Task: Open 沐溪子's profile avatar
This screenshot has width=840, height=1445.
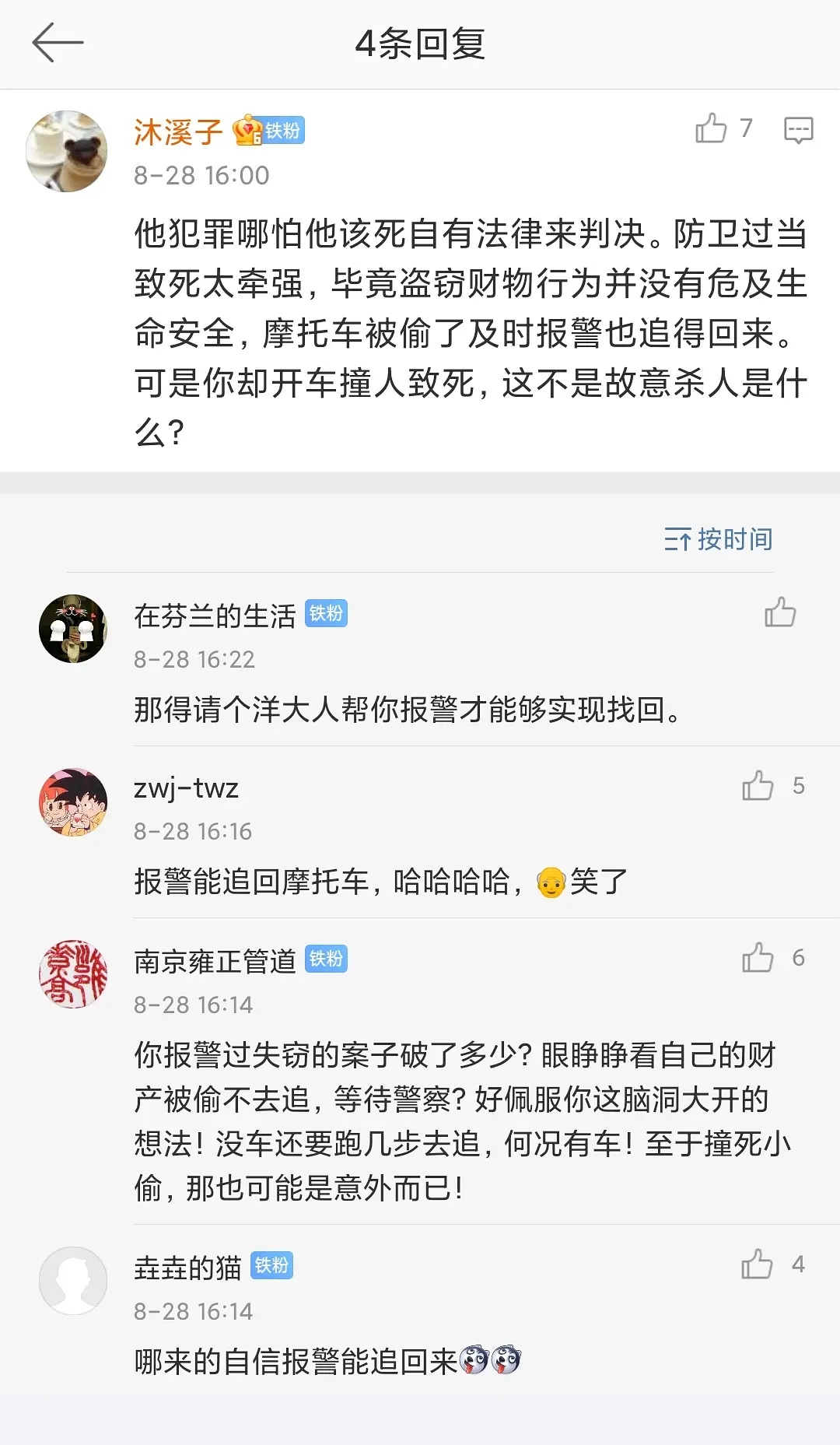Action: 67,151
